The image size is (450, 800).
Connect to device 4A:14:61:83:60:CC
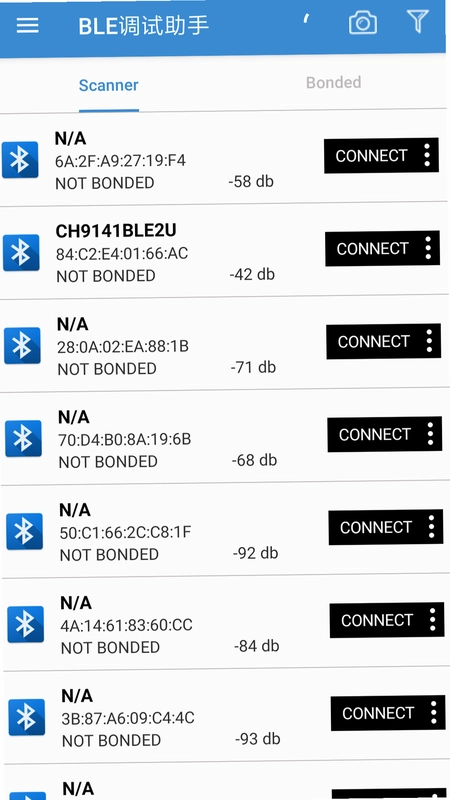pos(377,620)
